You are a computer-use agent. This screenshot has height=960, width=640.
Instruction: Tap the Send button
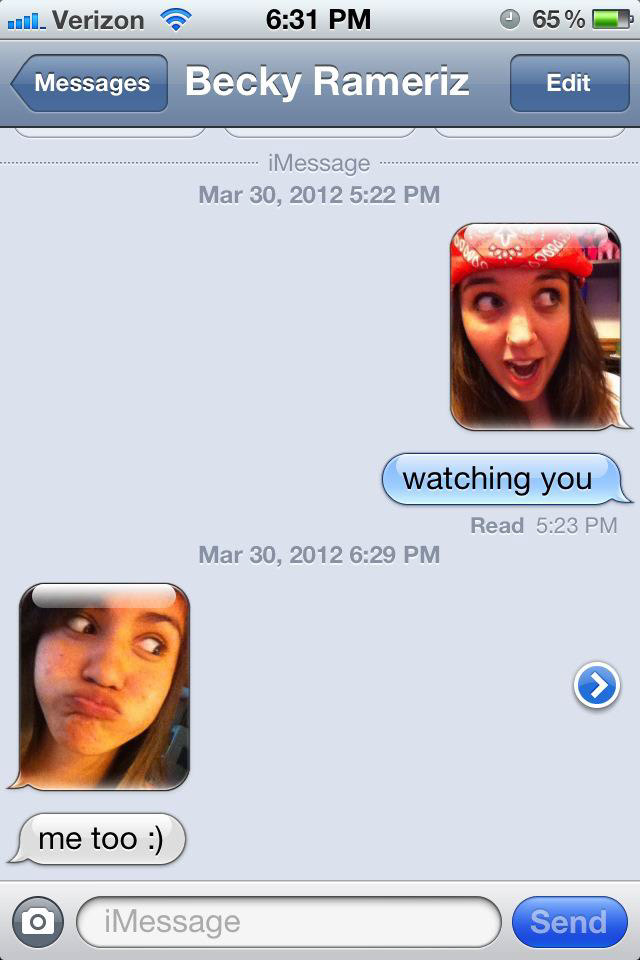click(568, 921)
